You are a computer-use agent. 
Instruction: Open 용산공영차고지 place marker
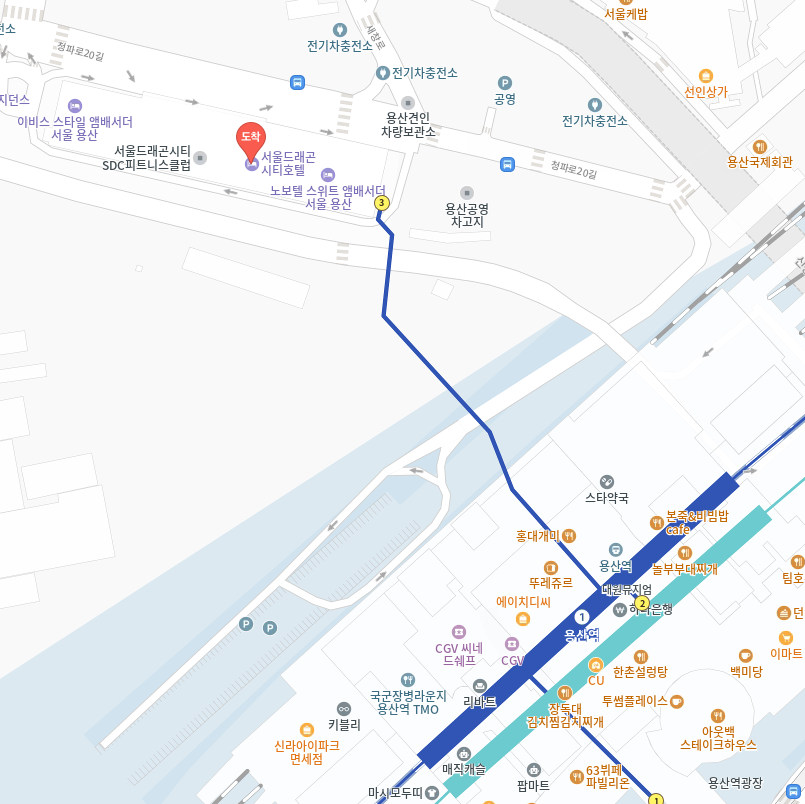(x=467, y=193)
